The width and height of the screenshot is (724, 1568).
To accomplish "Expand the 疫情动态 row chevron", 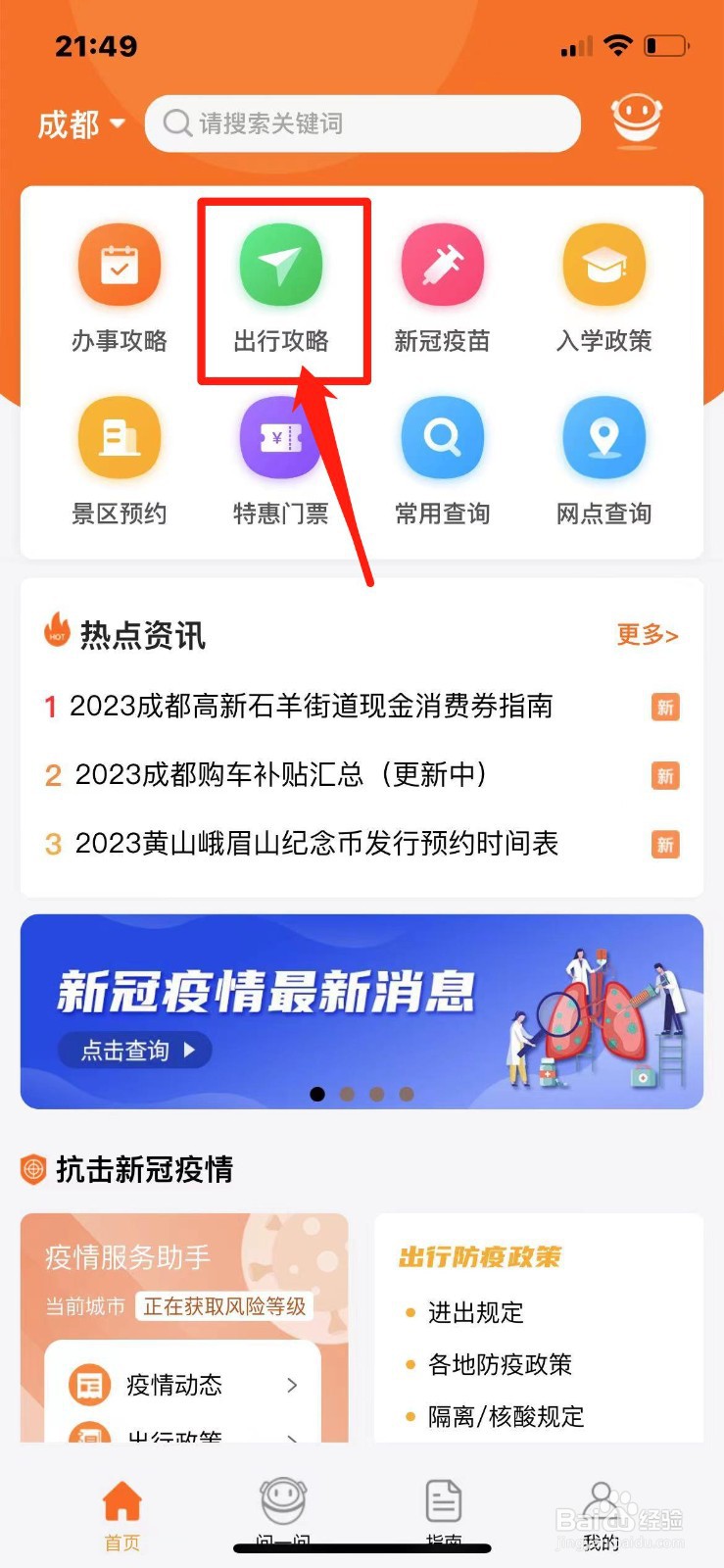I will pyautogui.click(x=293, y=1385).
